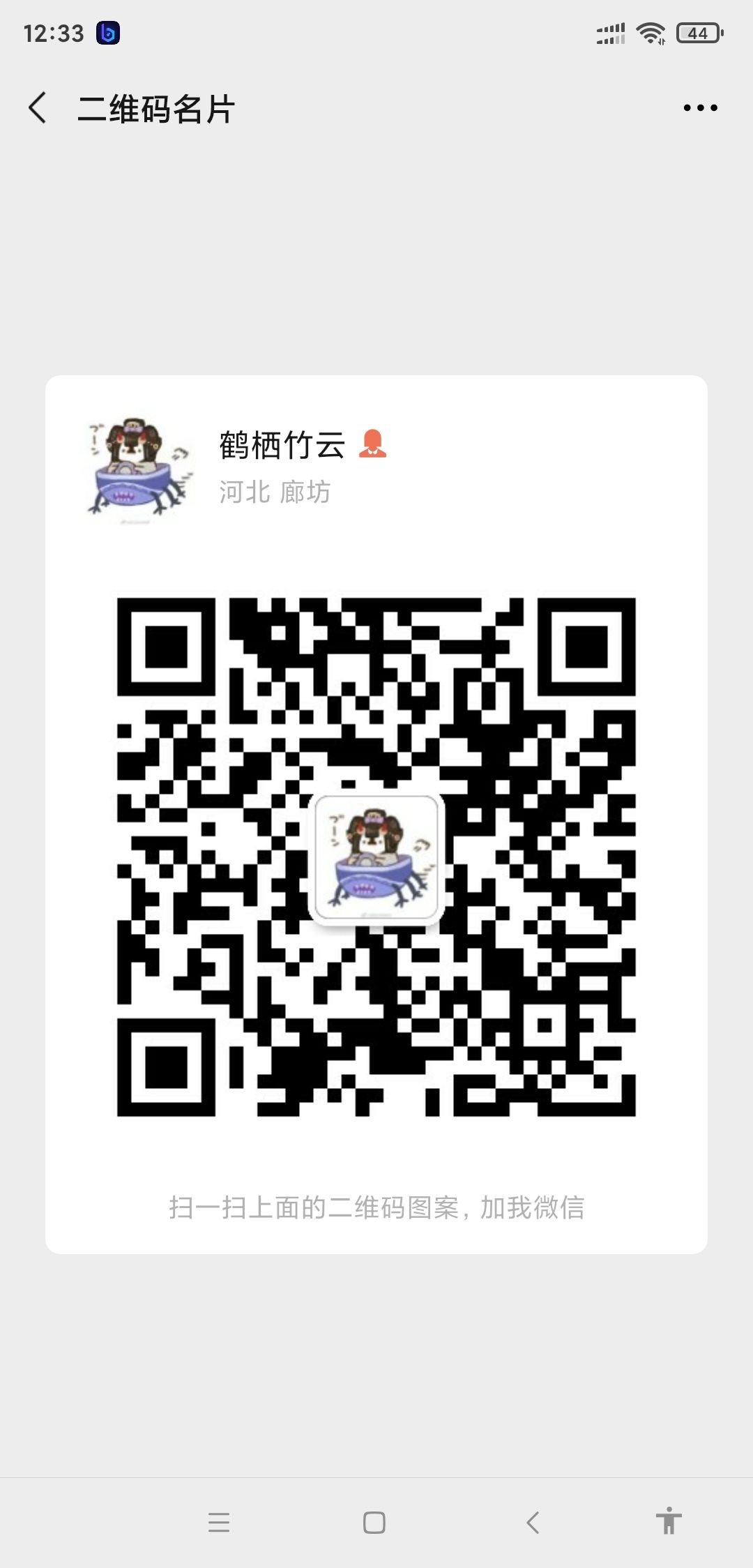
Task: Select the nickname 鹤栖竹云
Action: pos(280,446)
